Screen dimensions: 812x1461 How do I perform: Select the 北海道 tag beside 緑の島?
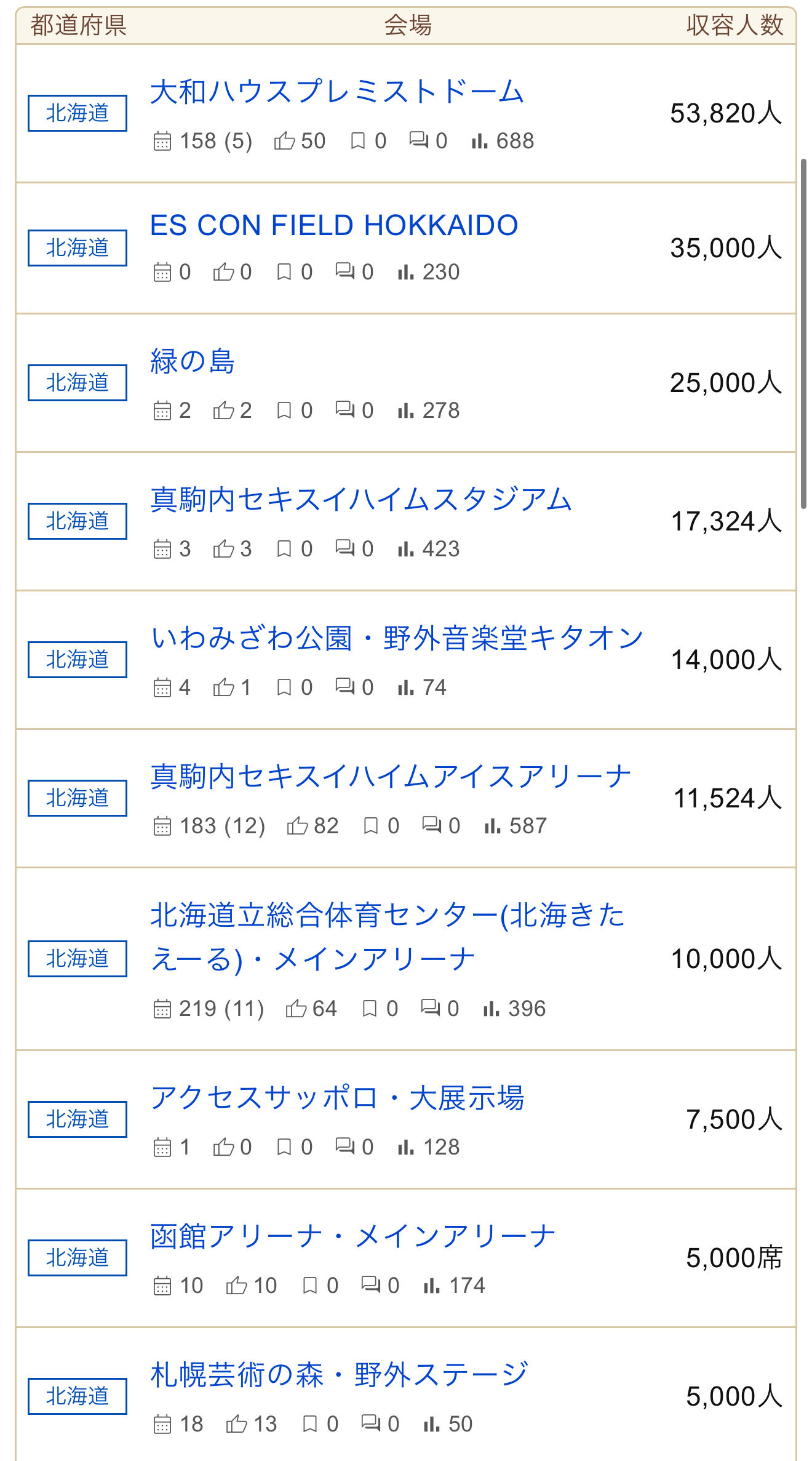click(x=78, y=383)
